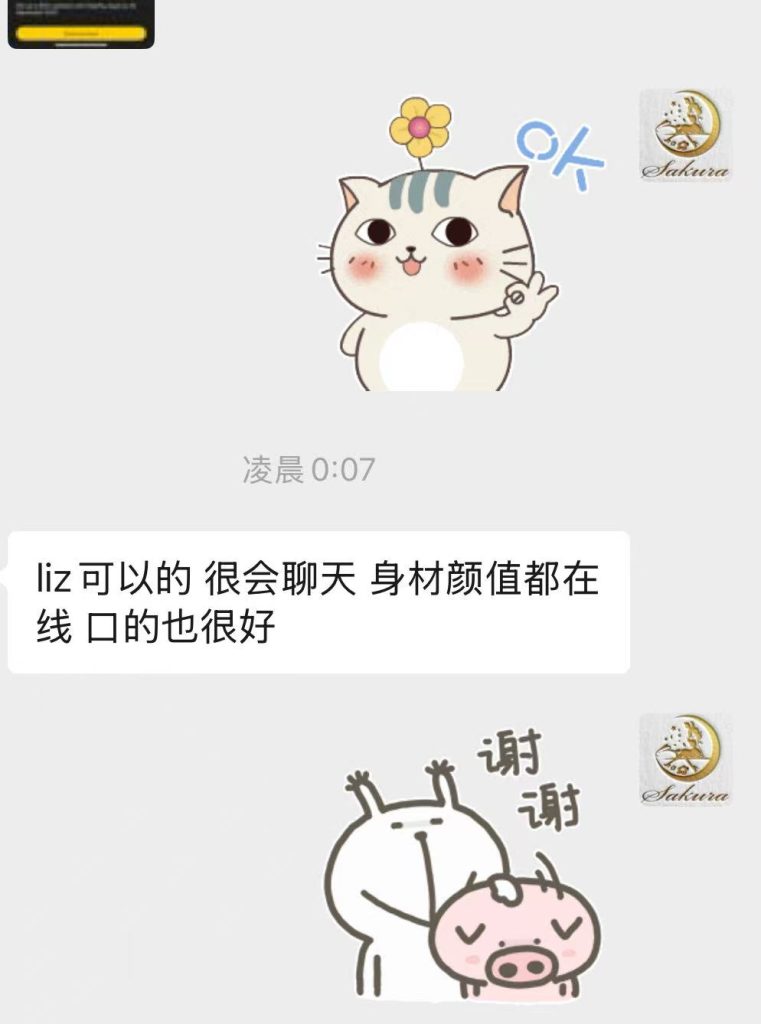View the OK cat sticker
This screenshot has height=1024, width=761.
(x=445, y=250)
